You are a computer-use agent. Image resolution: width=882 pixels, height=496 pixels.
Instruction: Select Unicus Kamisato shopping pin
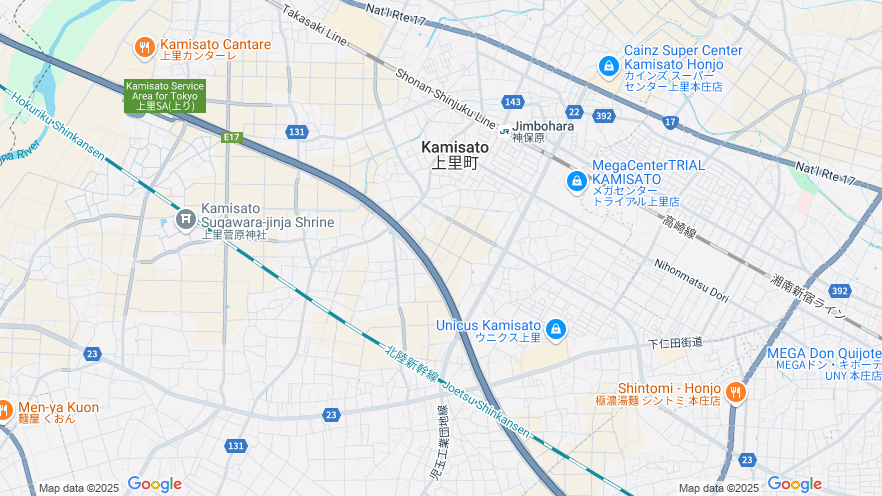point(556,329)
